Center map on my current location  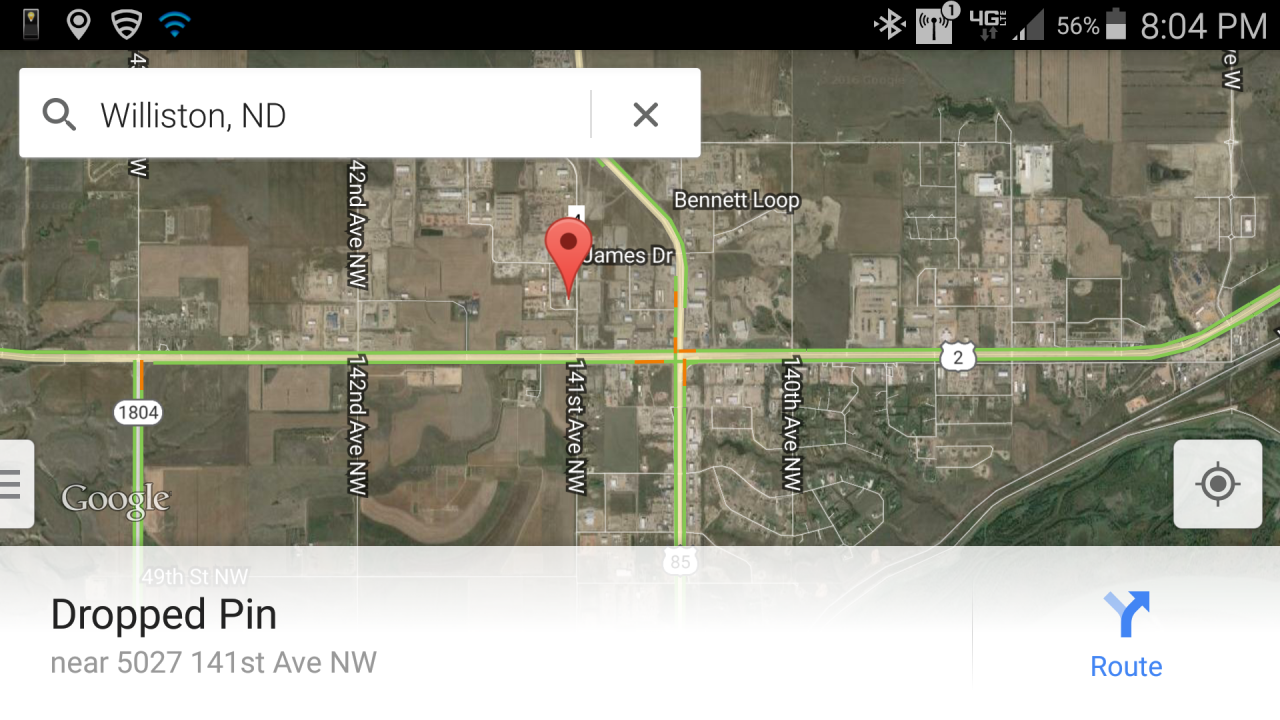click(x=1217, y=484)
